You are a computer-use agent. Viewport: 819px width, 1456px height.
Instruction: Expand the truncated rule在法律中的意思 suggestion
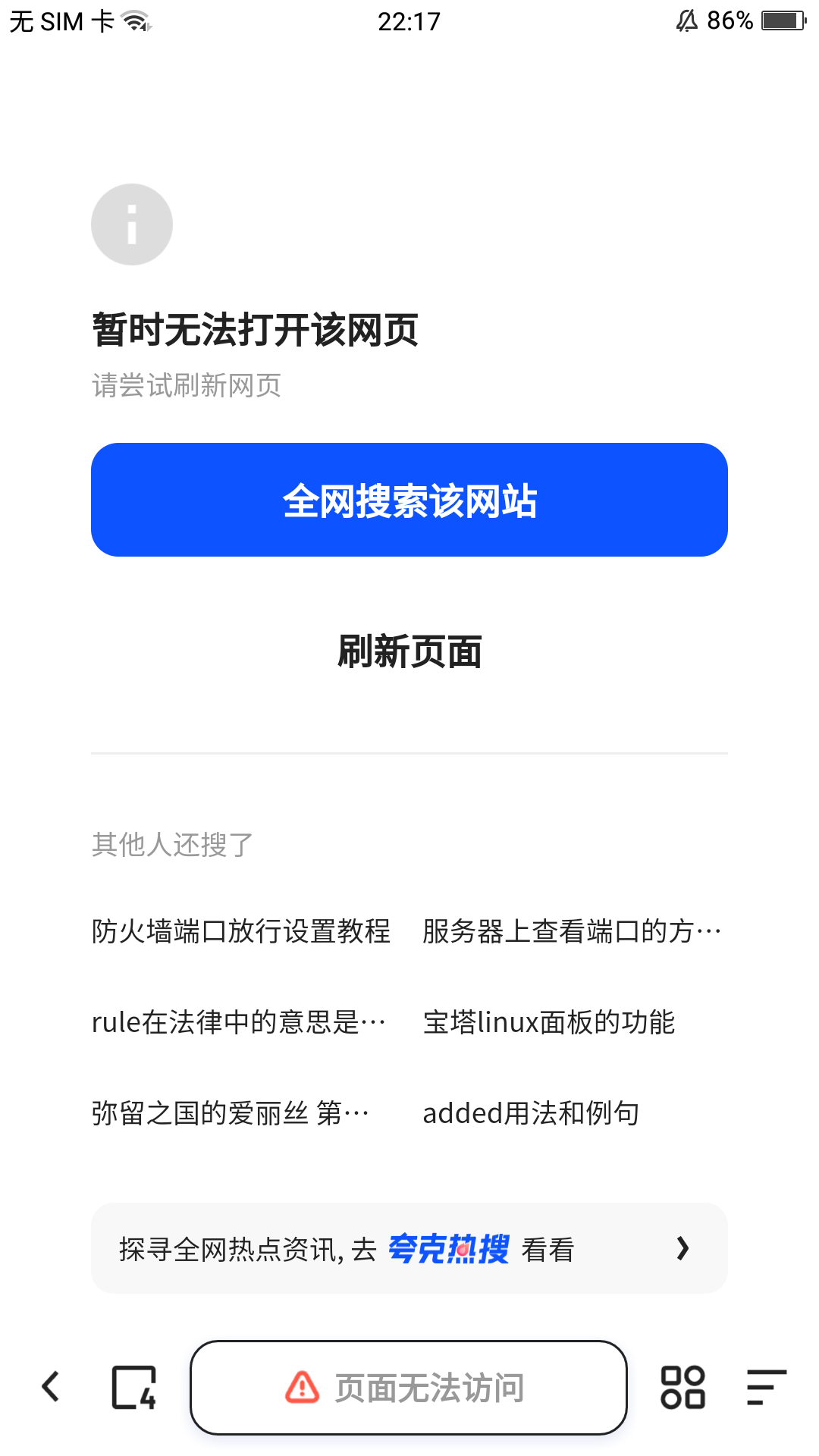click(x=237, y=1023)
